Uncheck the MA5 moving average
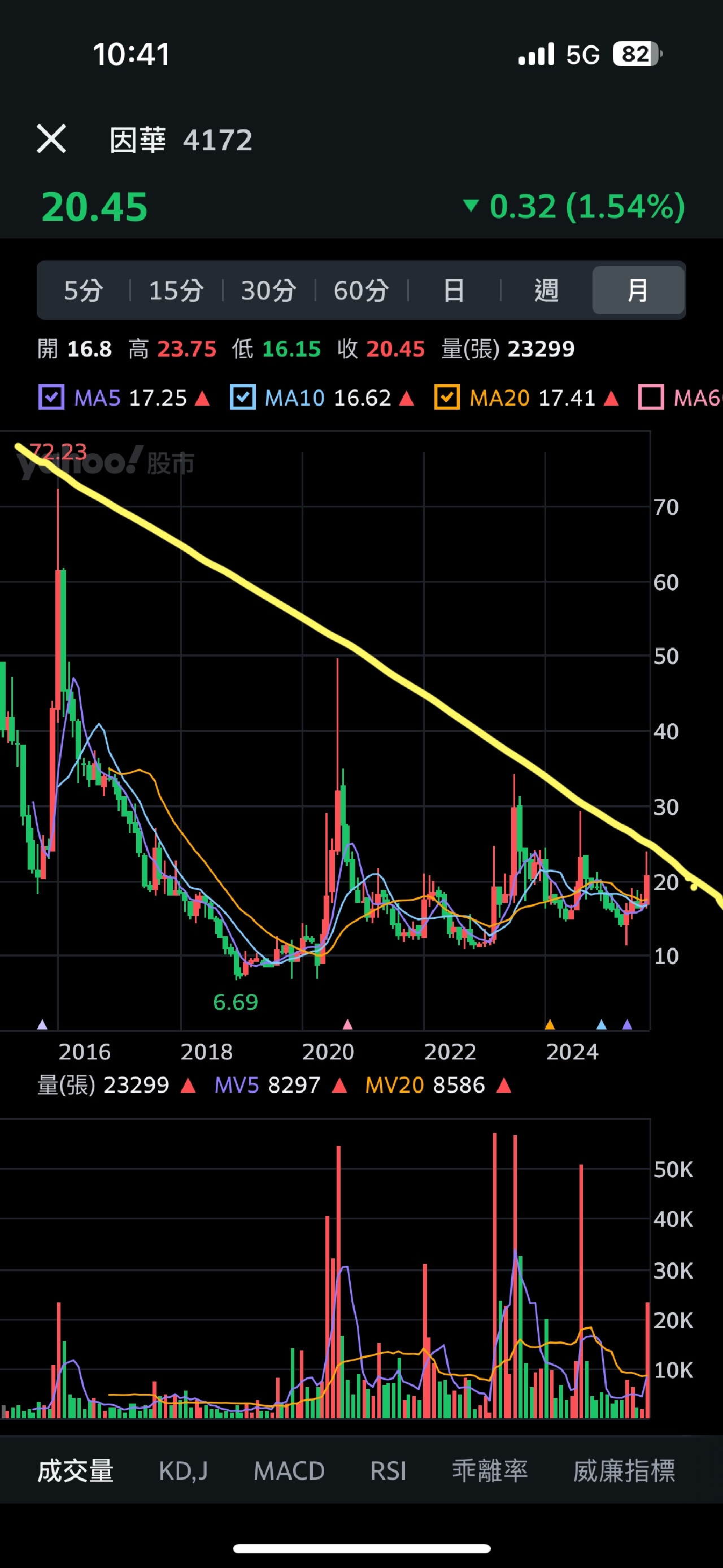 51,398
